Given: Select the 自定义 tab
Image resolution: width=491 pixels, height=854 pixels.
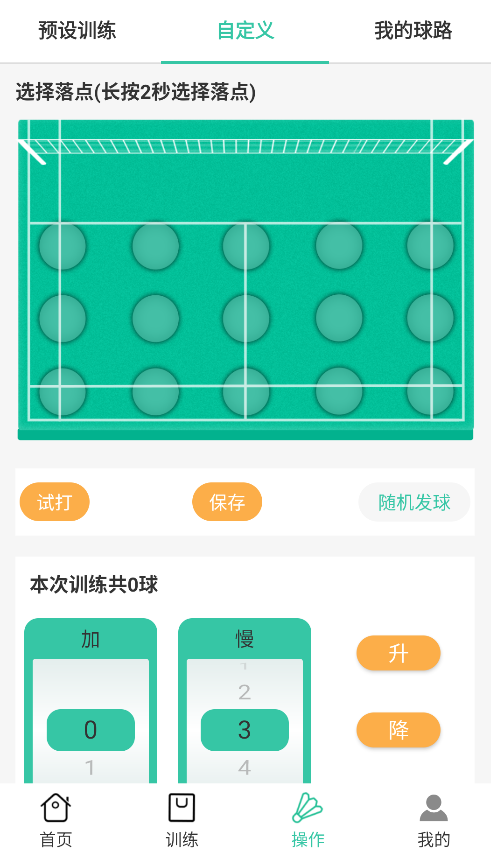Looking at the screenshot, I should [x=245, y=30].
